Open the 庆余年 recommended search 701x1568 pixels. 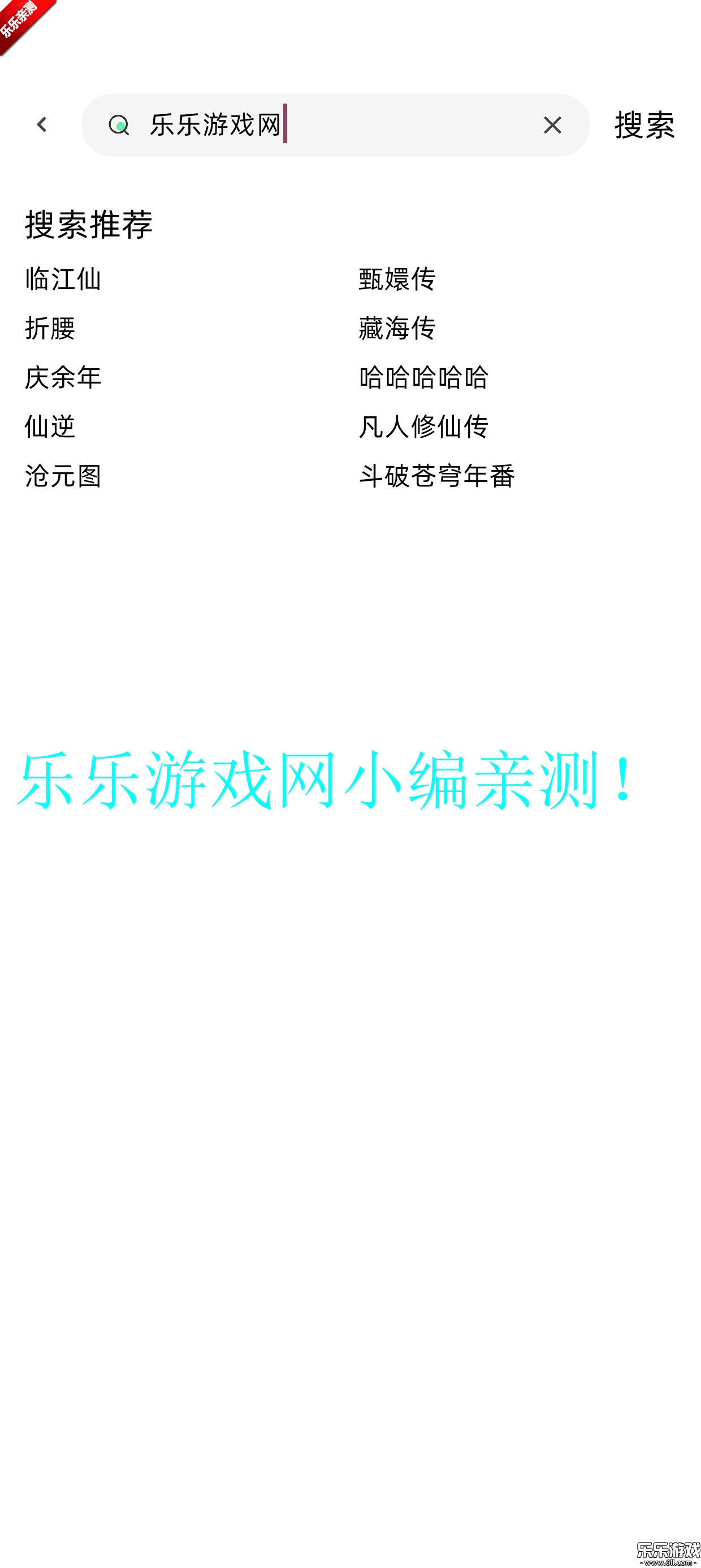(x=63, y=377)
